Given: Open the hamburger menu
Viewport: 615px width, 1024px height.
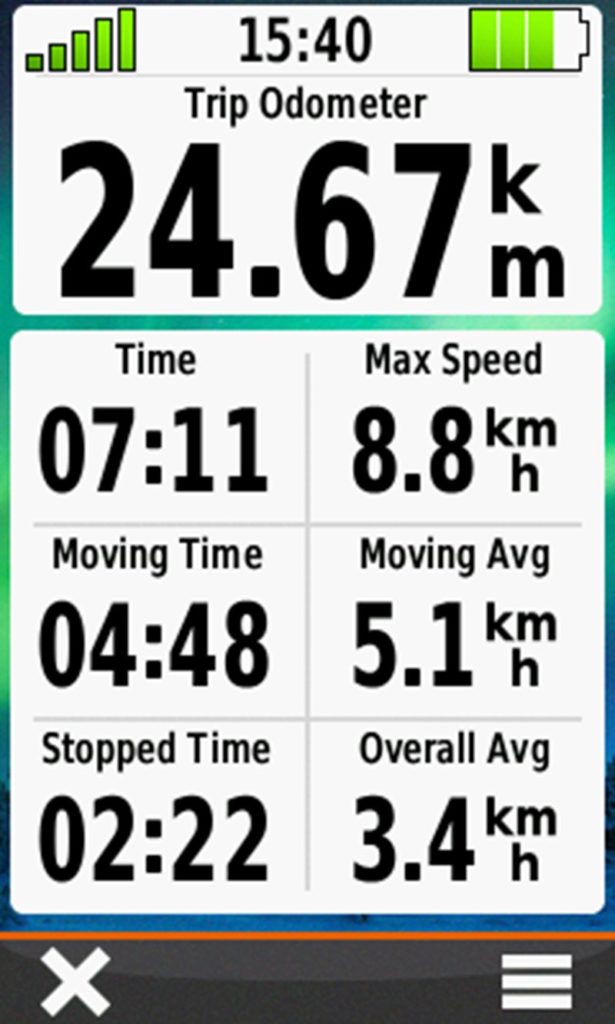Looking at the screenshot, I should pyautogui.click(x=537, y=982).
